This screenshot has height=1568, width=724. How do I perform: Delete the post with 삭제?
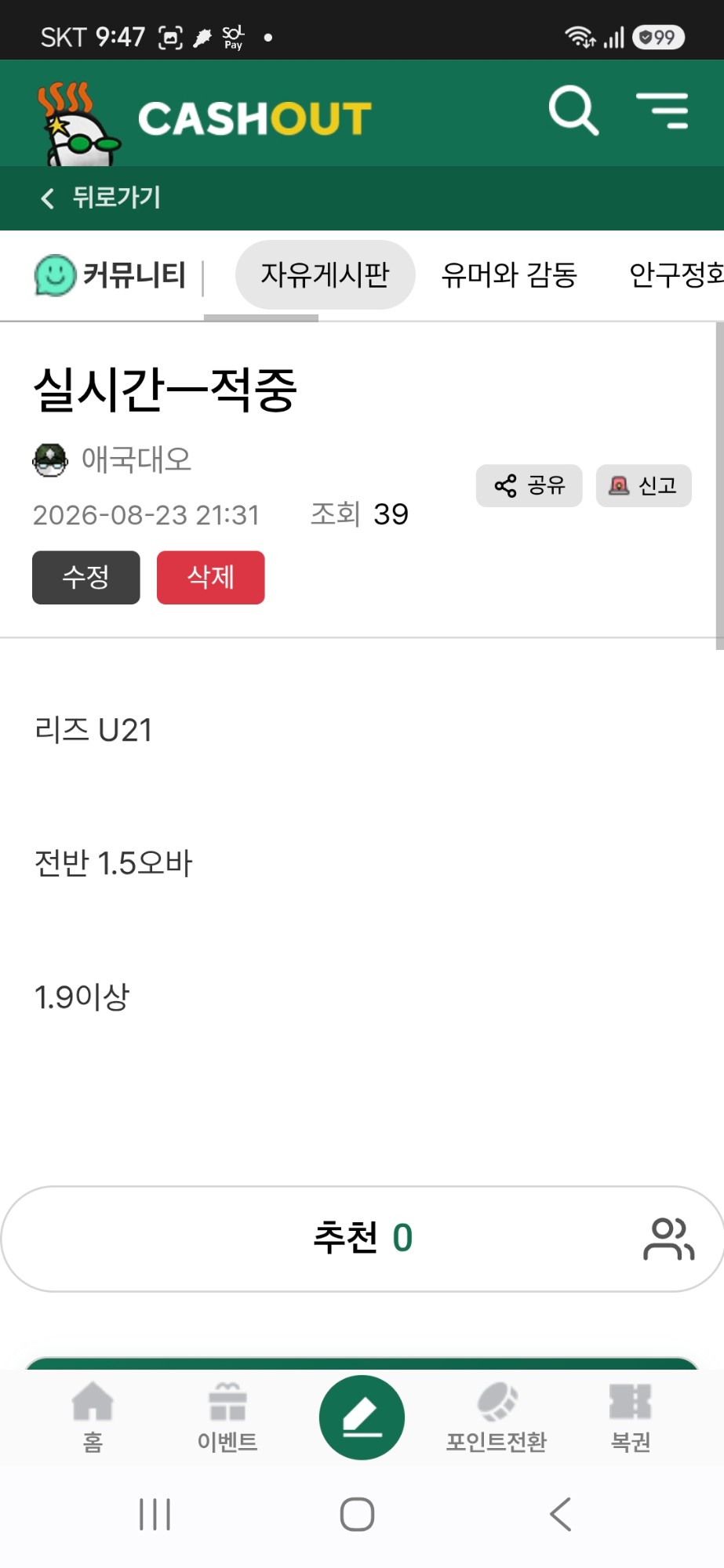click(211, 578)
